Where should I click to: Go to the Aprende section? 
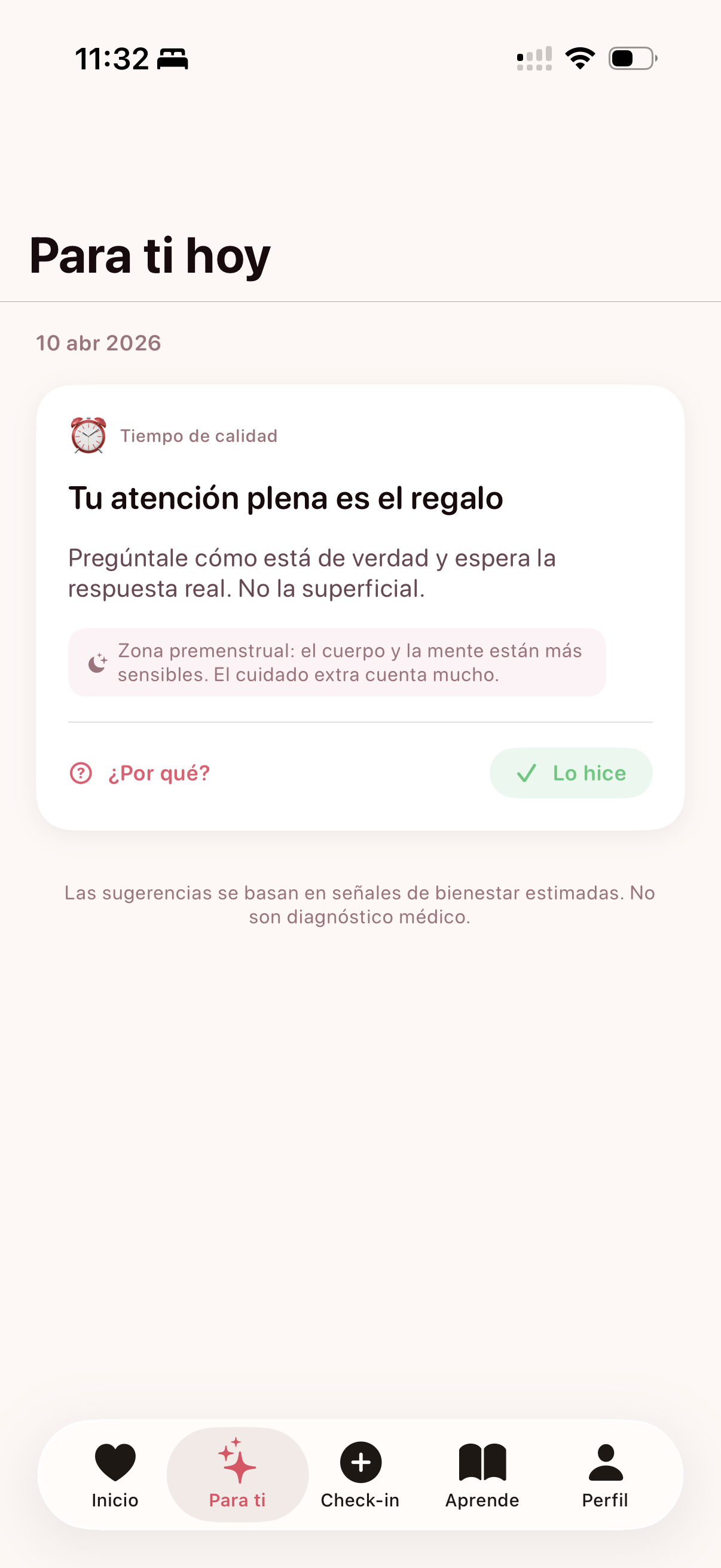(x=481, y=1473)
